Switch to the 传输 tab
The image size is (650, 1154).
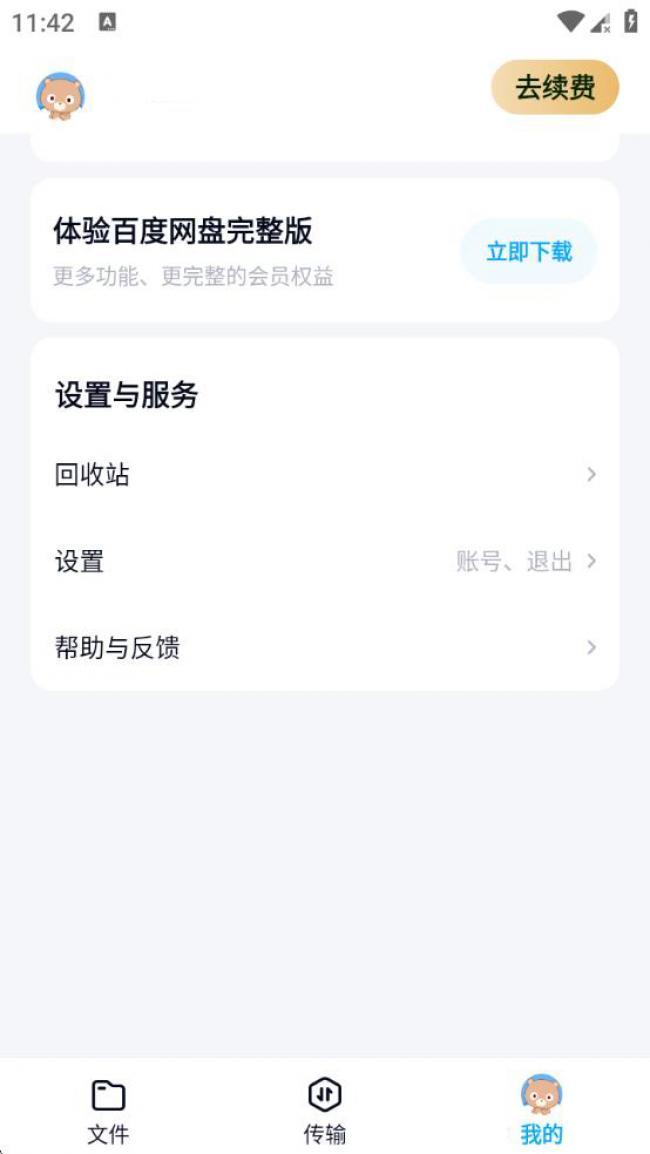(325, 1110)
